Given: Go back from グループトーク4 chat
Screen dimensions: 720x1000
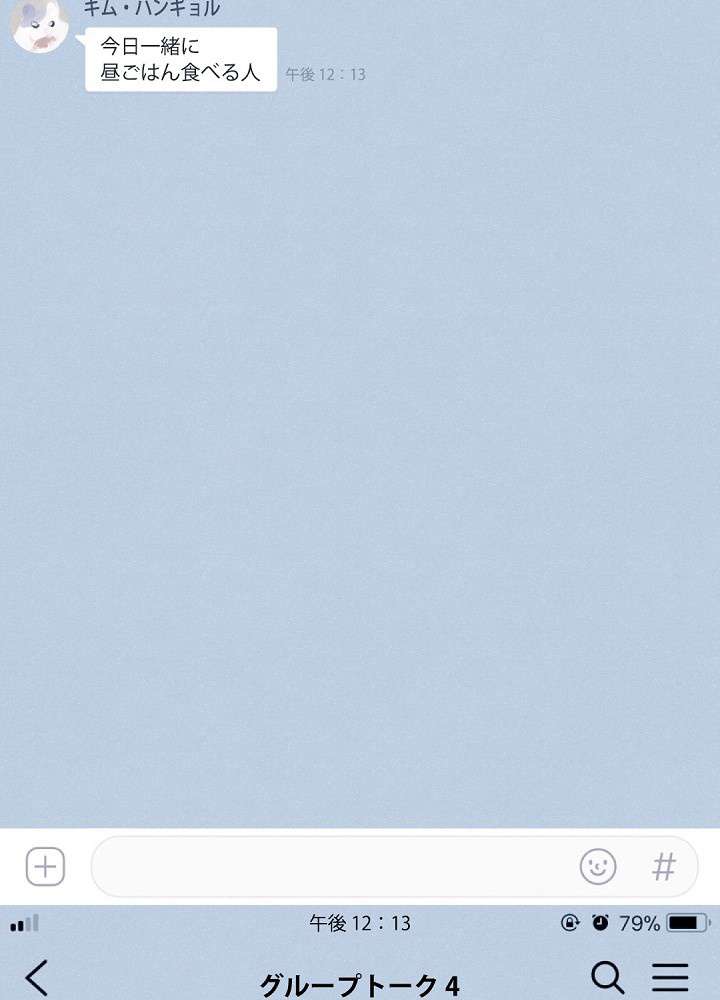Looking at the screenshot, I should (36, 977).
